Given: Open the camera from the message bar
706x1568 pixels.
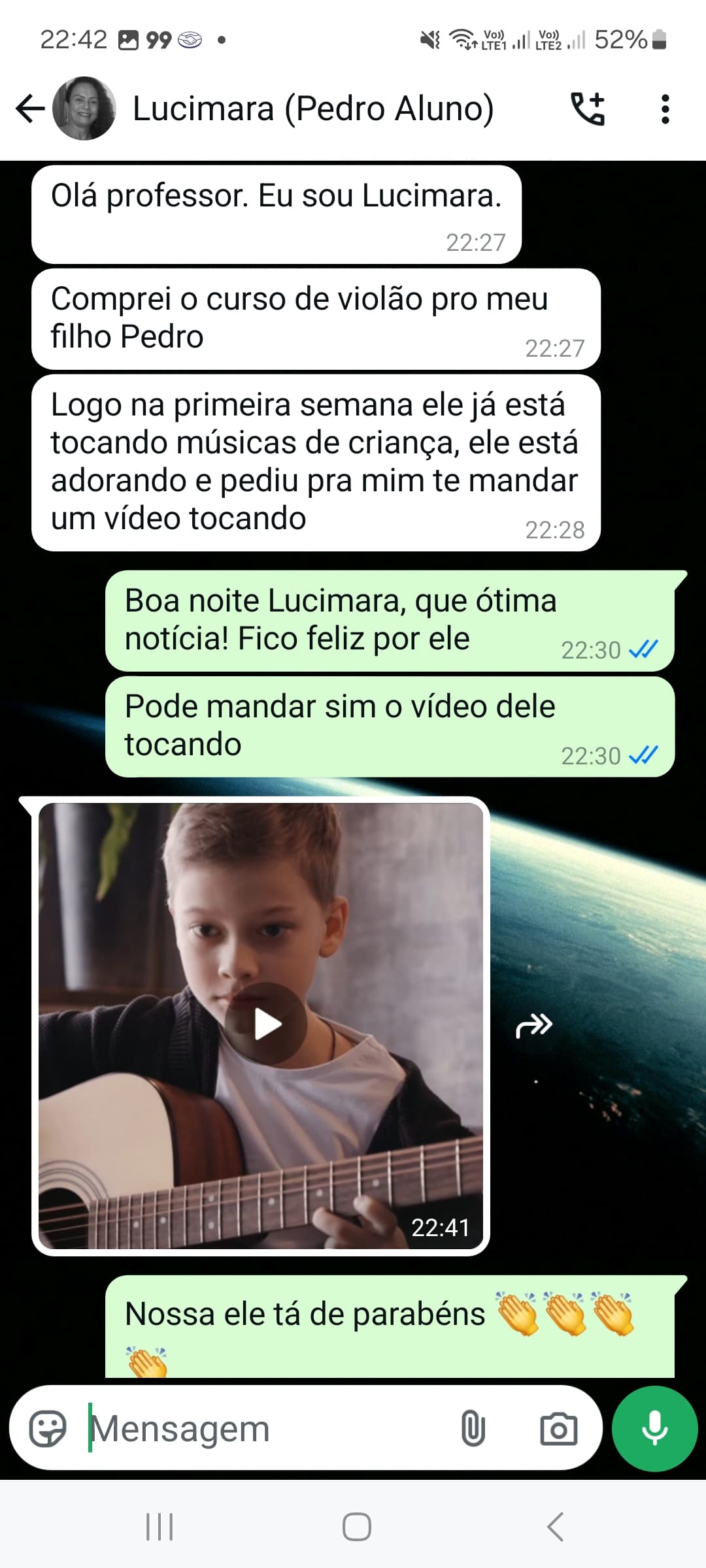Looking at the screenshot, I should [558, 1428].
